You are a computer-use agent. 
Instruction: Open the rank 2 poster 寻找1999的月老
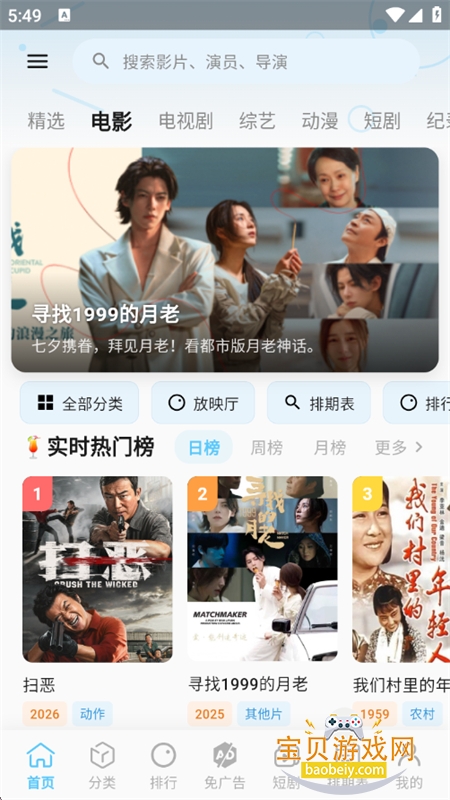[262, 569]
